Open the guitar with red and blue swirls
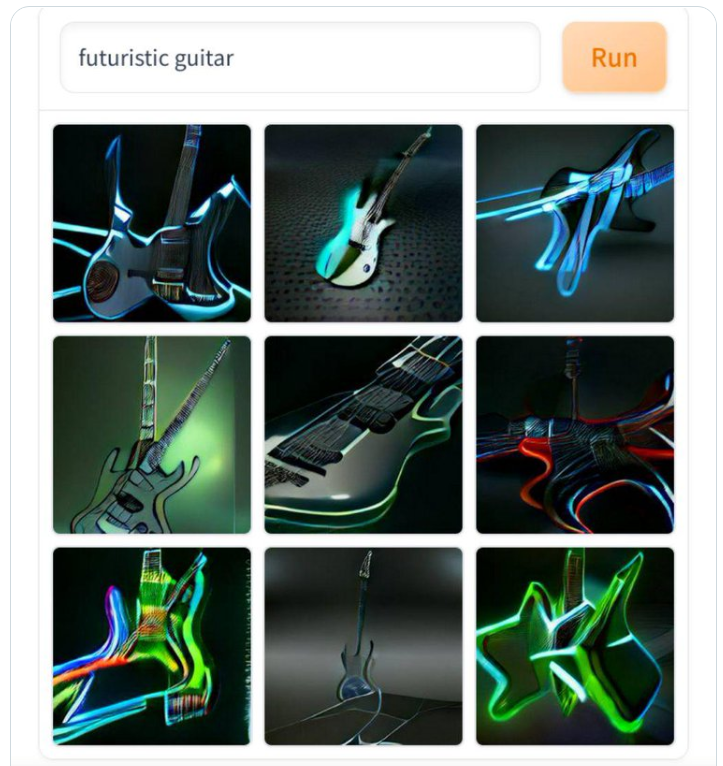The width and height of the screenshot is (723, 766). 575,435
